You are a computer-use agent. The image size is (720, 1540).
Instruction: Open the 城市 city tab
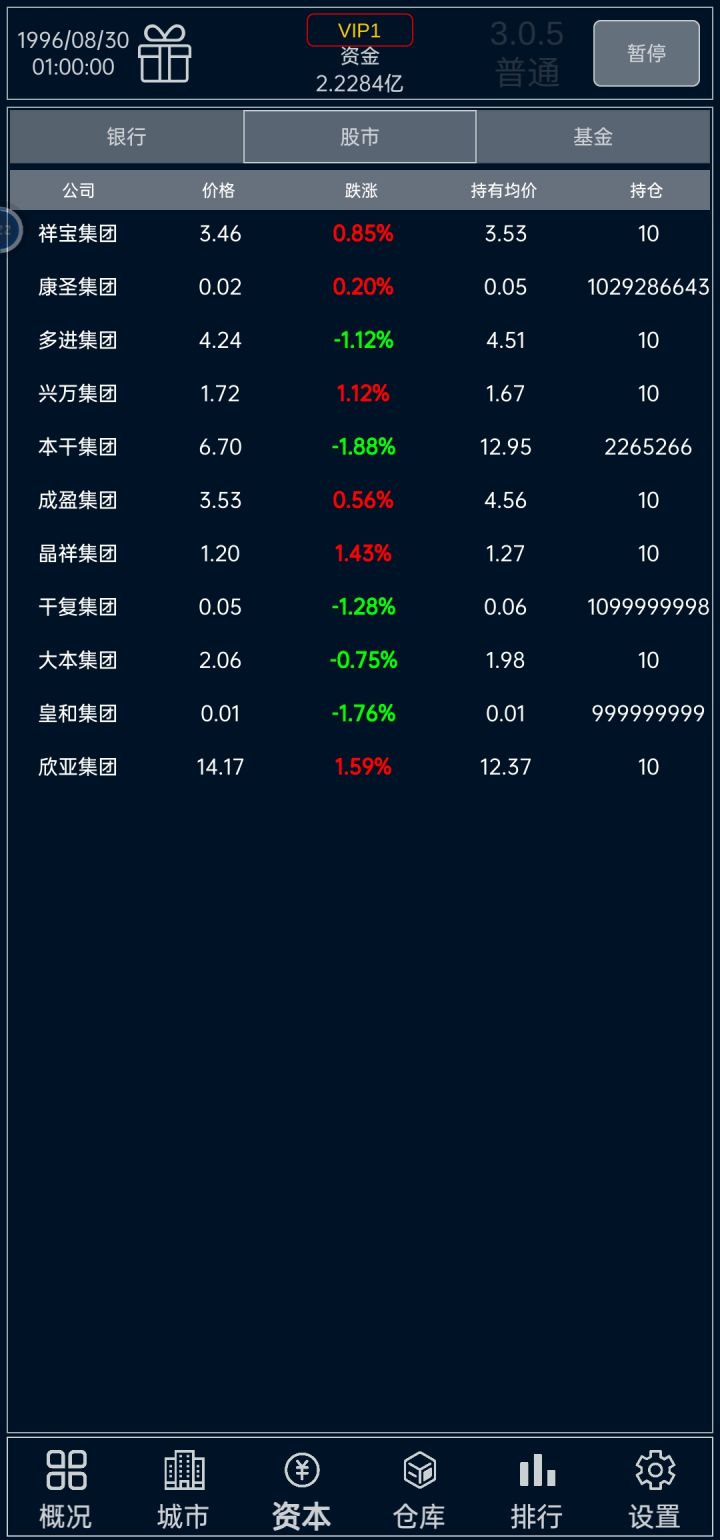pyautogui.click(x=184, y=1489)
